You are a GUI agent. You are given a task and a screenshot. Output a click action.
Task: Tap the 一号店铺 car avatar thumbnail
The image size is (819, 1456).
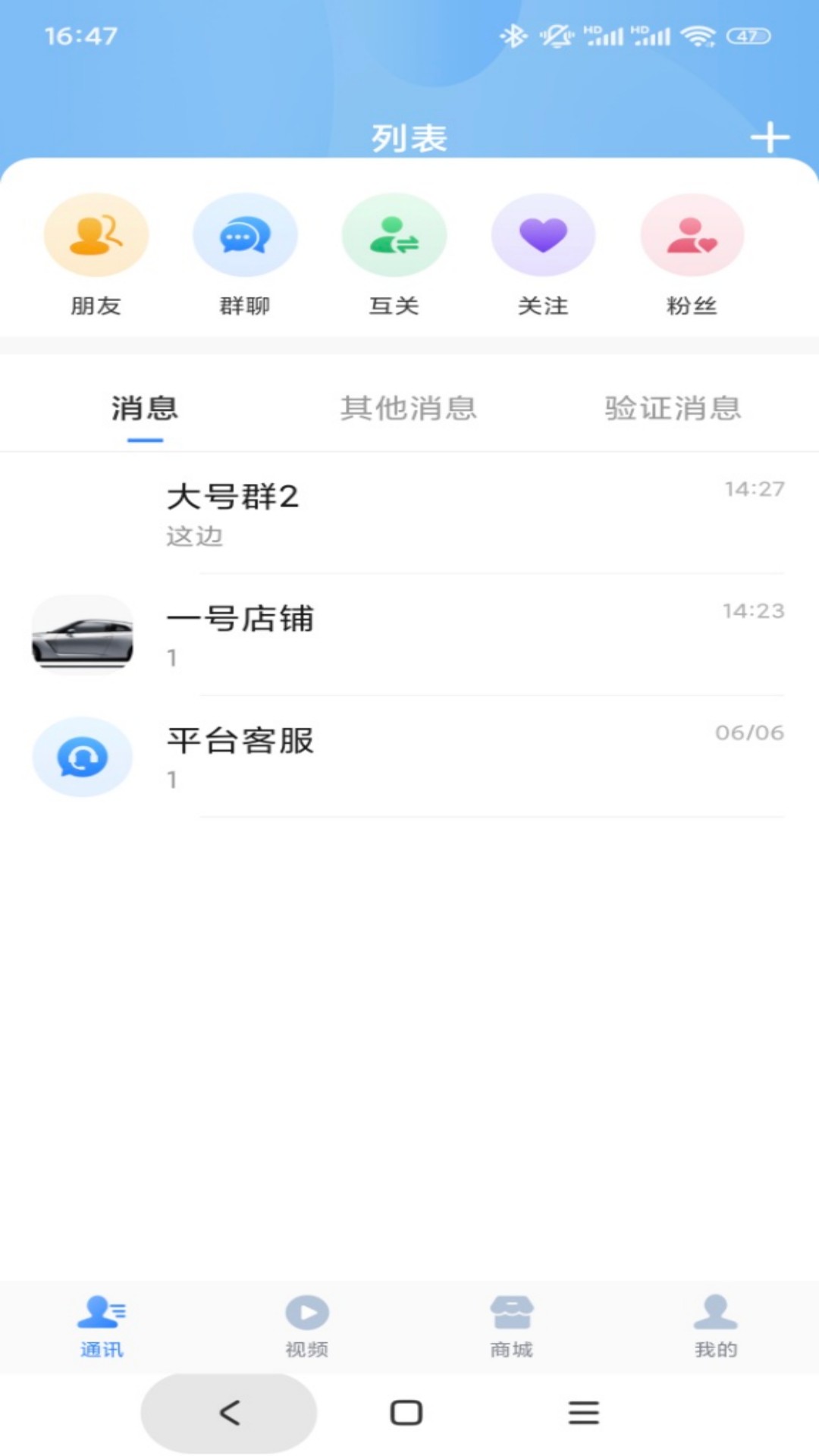click(x=83, y=635)
